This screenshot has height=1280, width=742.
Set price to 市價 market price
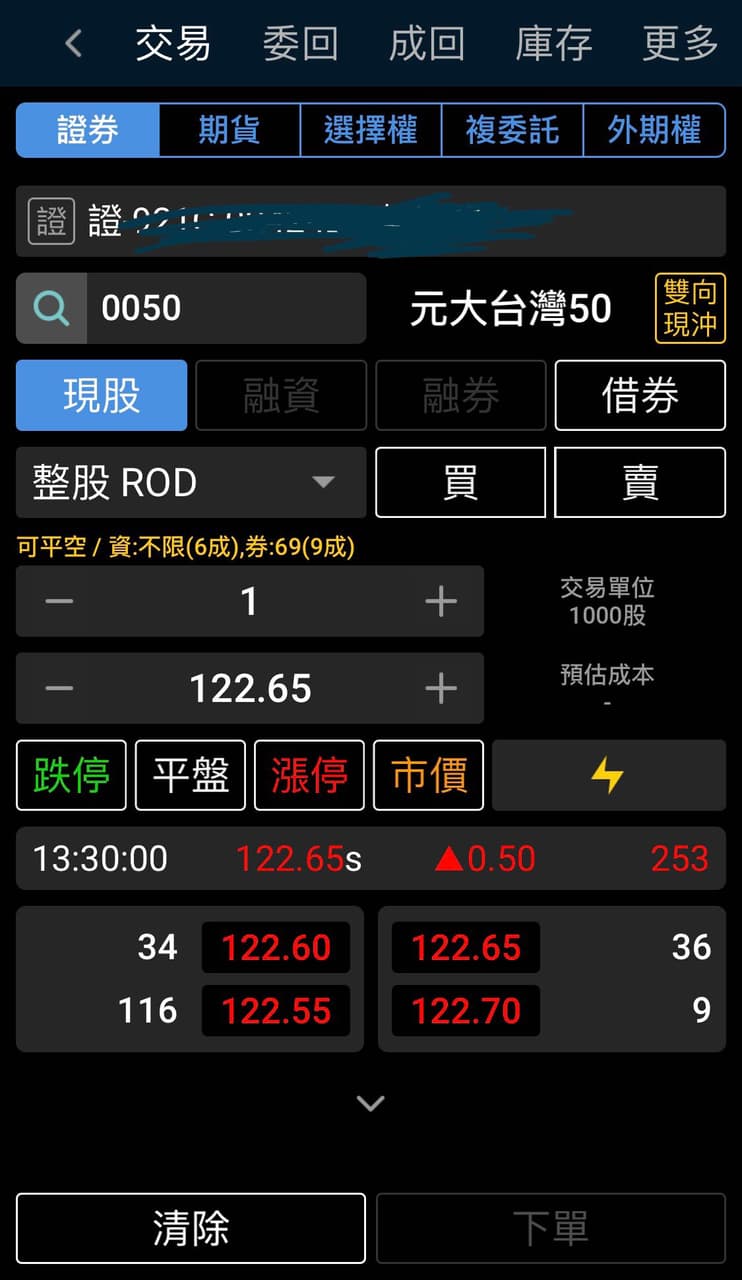point(429,775)
